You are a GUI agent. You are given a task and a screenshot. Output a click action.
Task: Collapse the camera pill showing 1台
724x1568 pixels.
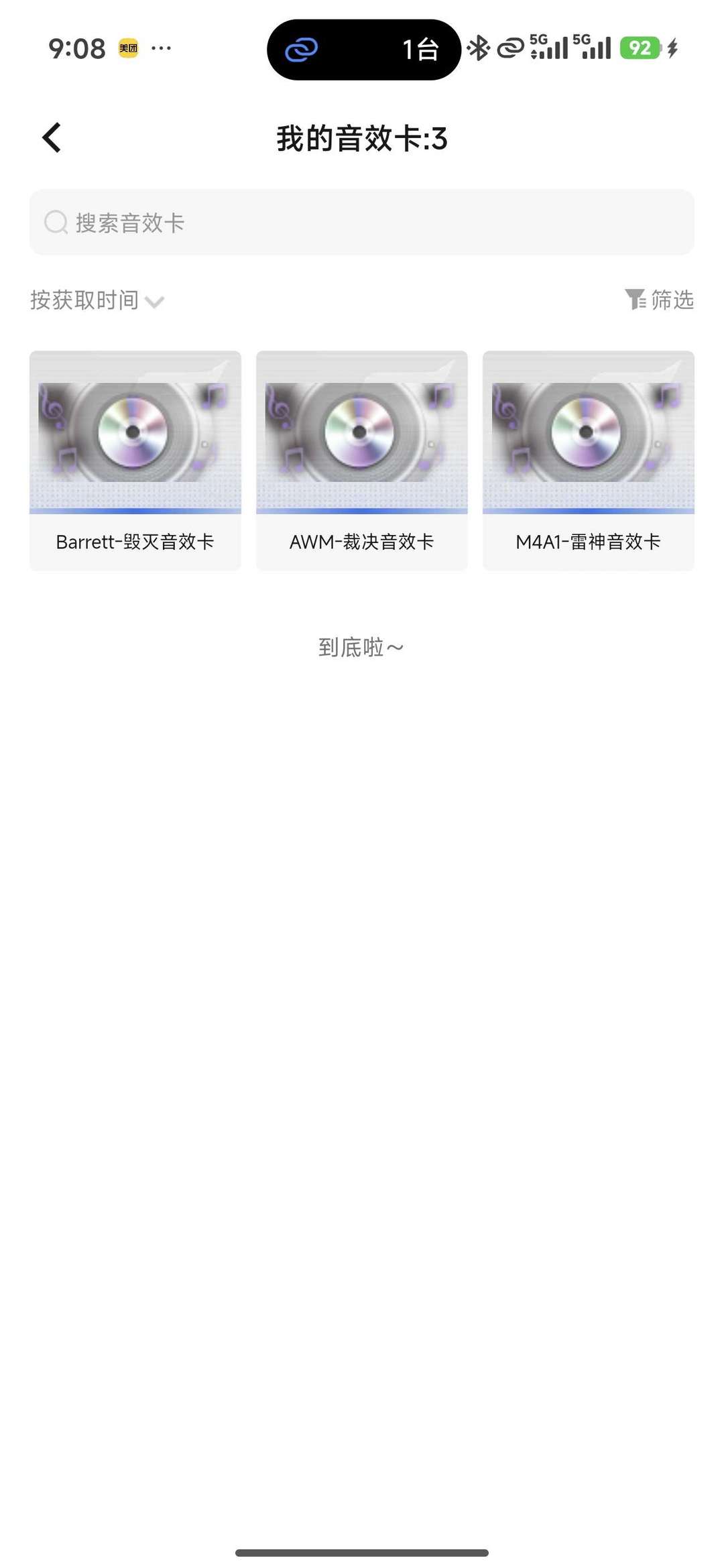click(x=362, y=49)
